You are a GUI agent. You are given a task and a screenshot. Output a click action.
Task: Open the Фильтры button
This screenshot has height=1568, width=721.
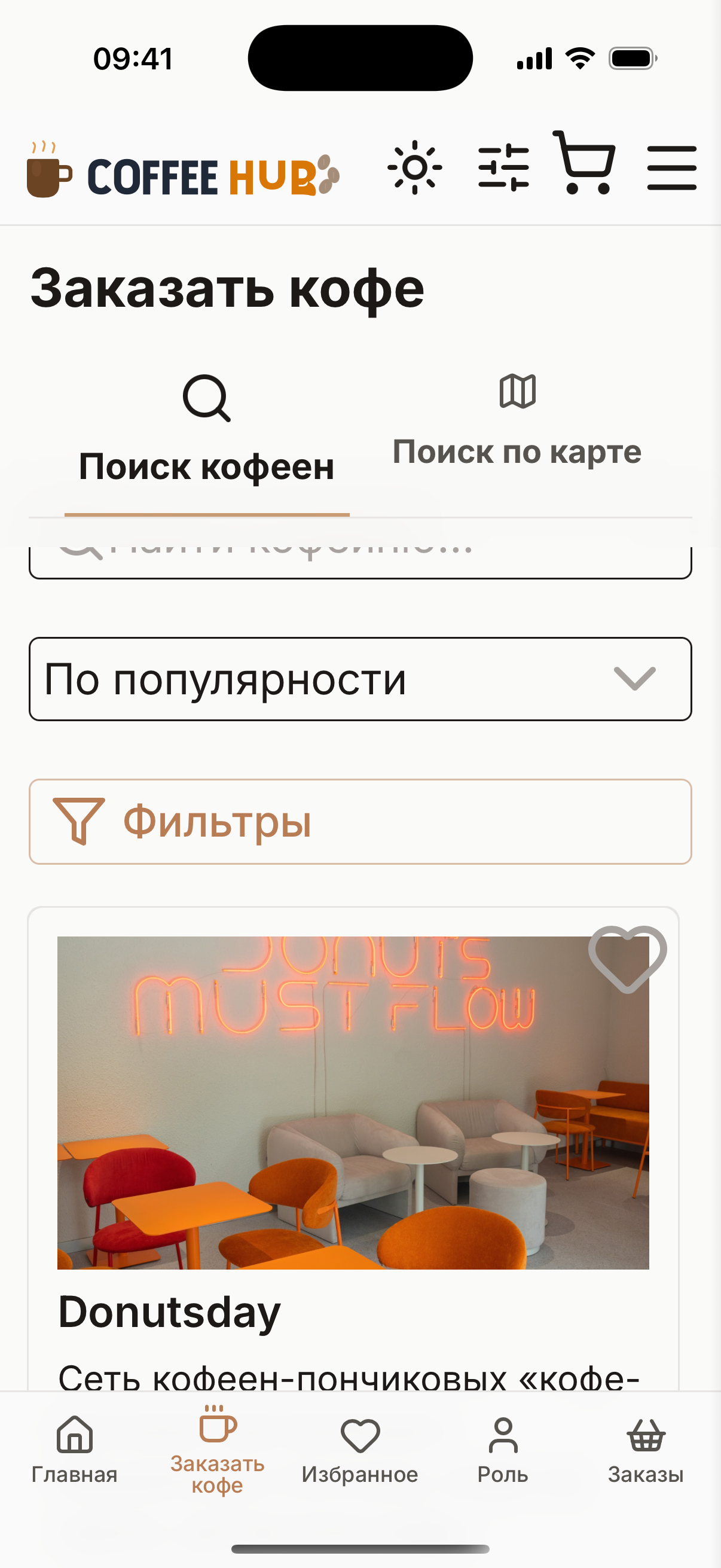360,821
